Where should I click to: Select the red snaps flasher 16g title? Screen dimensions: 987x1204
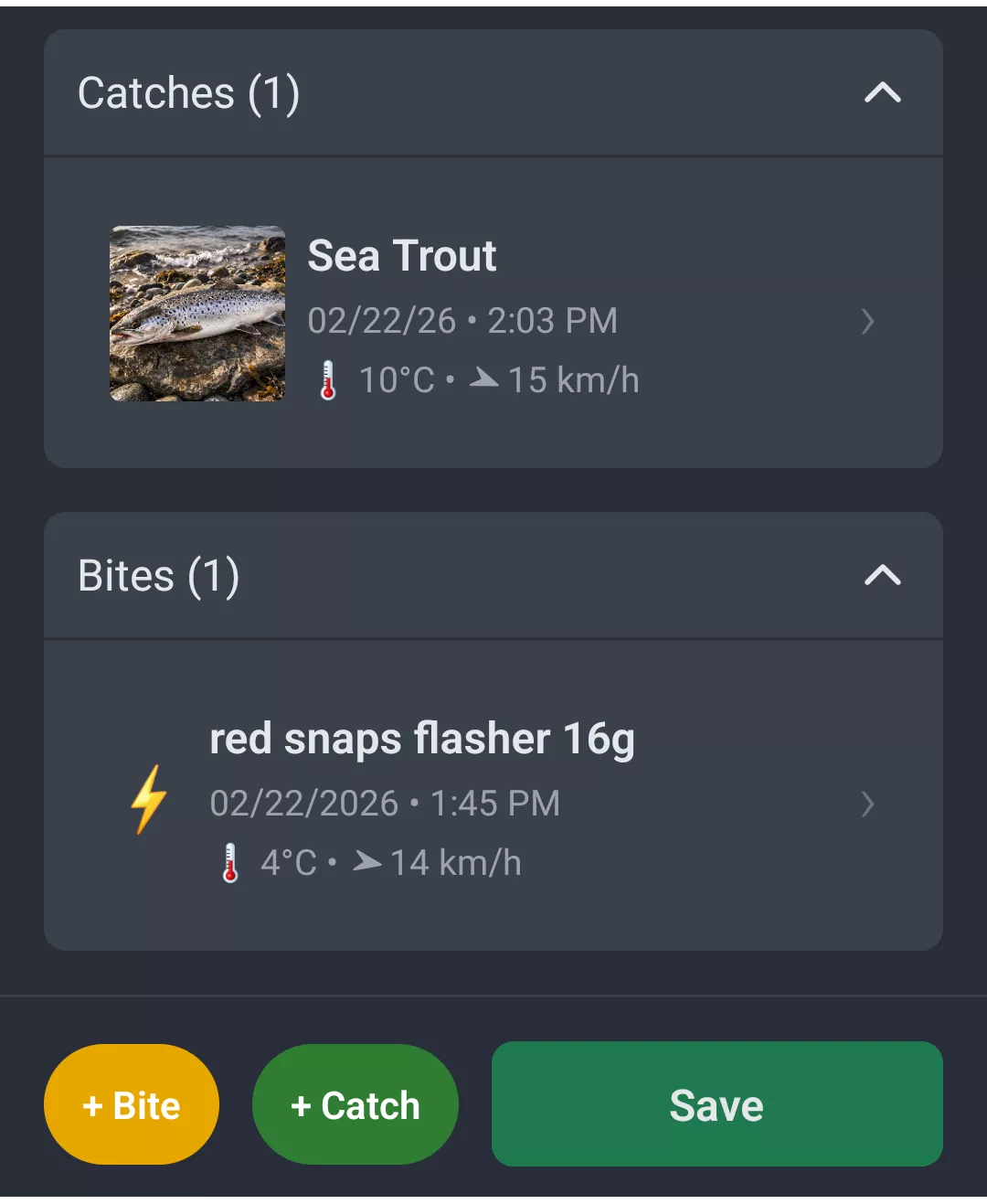coord(422,739)
